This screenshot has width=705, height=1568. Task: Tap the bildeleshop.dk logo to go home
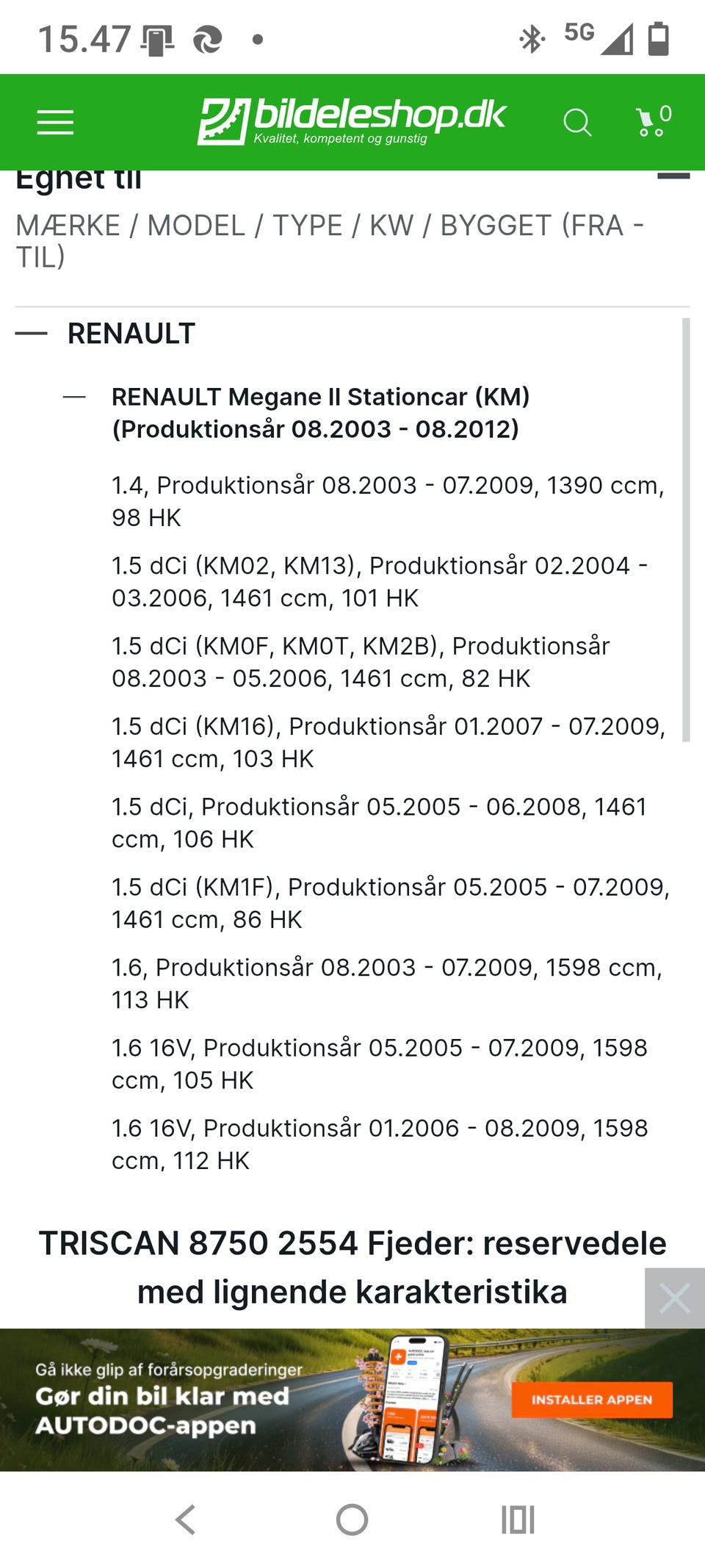tap(352, 121)
